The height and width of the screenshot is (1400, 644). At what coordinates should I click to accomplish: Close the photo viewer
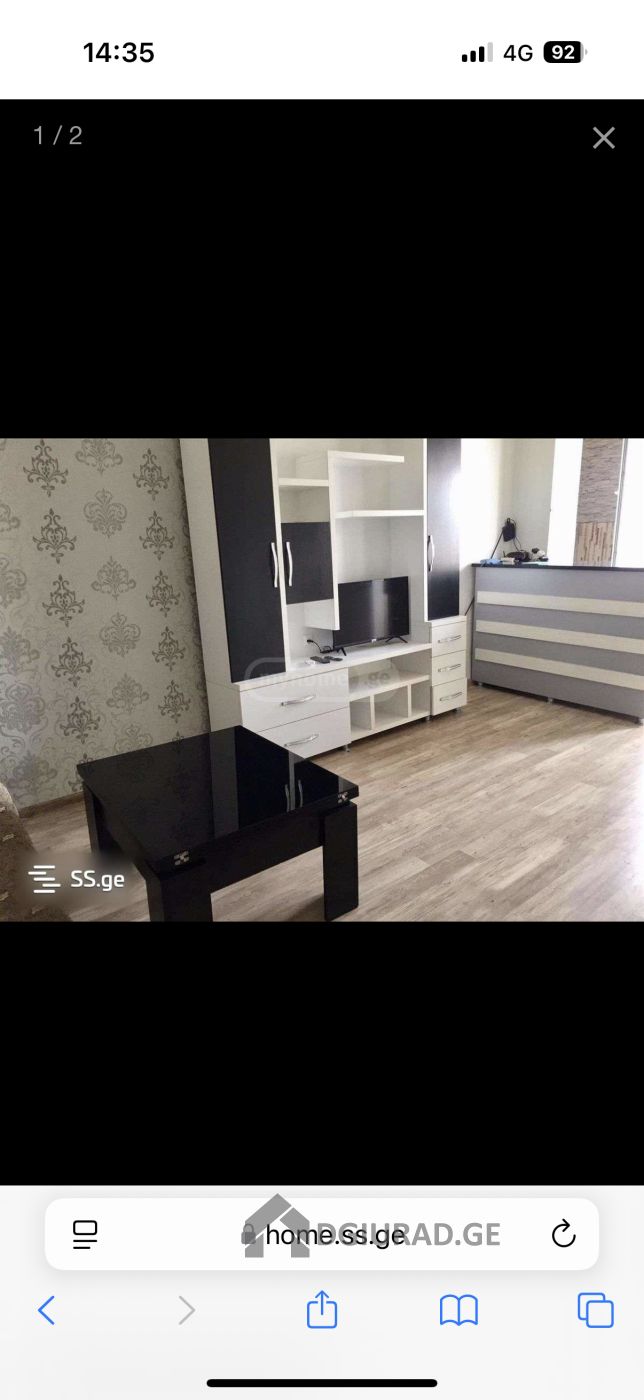click(x=603, y=138)
